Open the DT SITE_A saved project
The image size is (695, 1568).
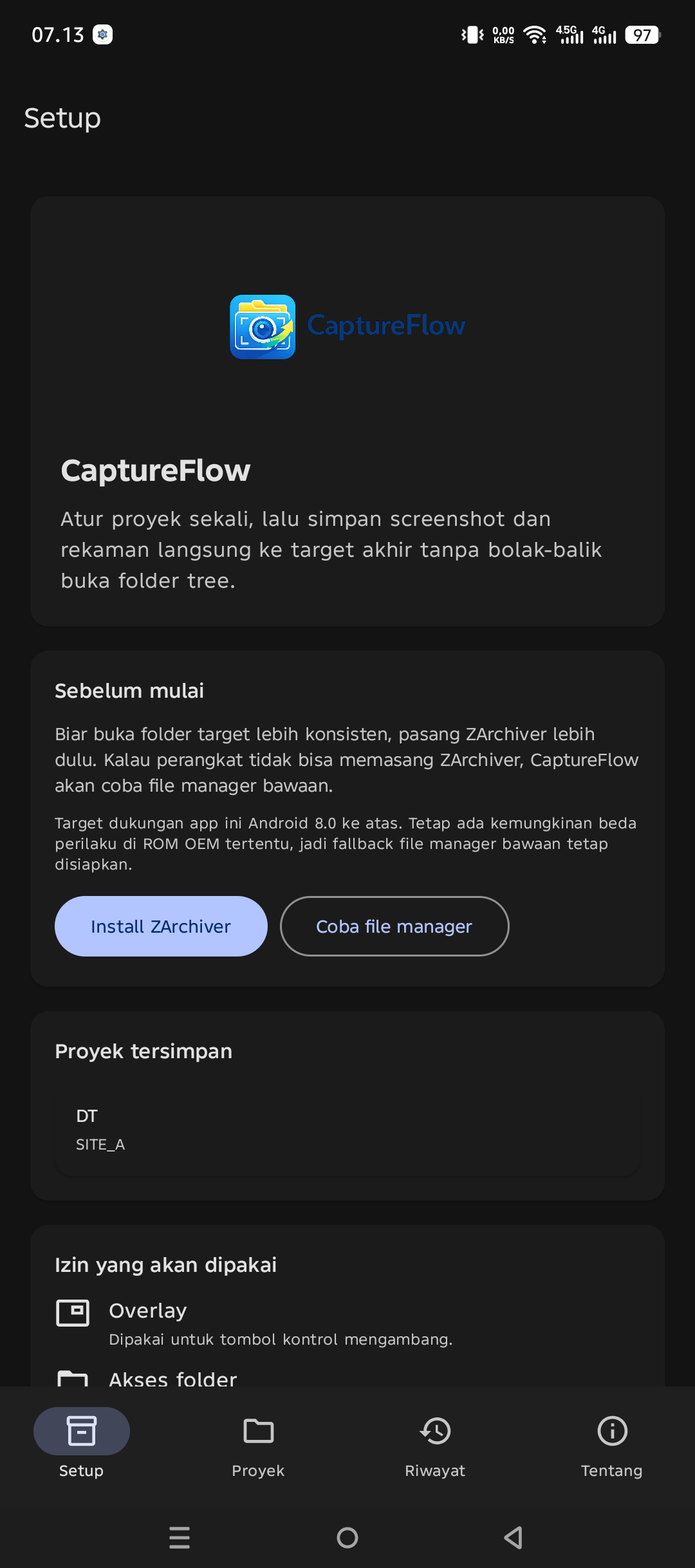pos(347,1130)
